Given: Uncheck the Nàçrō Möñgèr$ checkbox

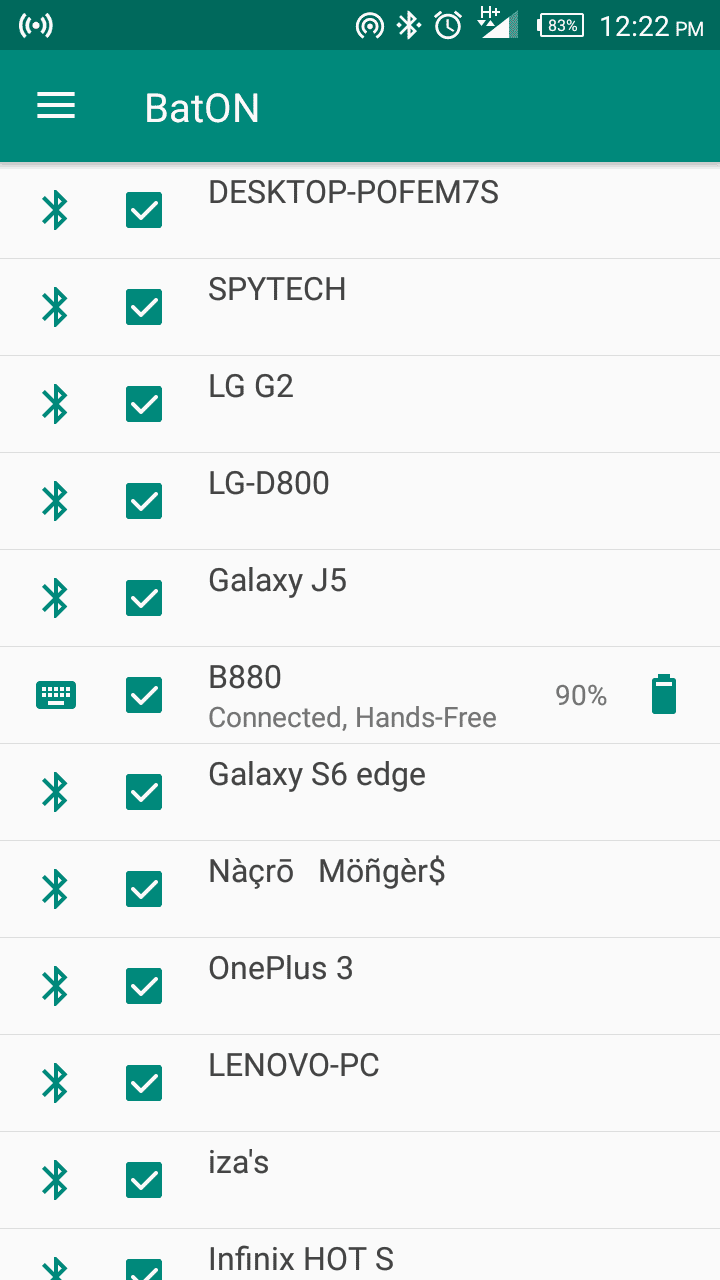Looking at the screenshot, I should coord(144,889).
